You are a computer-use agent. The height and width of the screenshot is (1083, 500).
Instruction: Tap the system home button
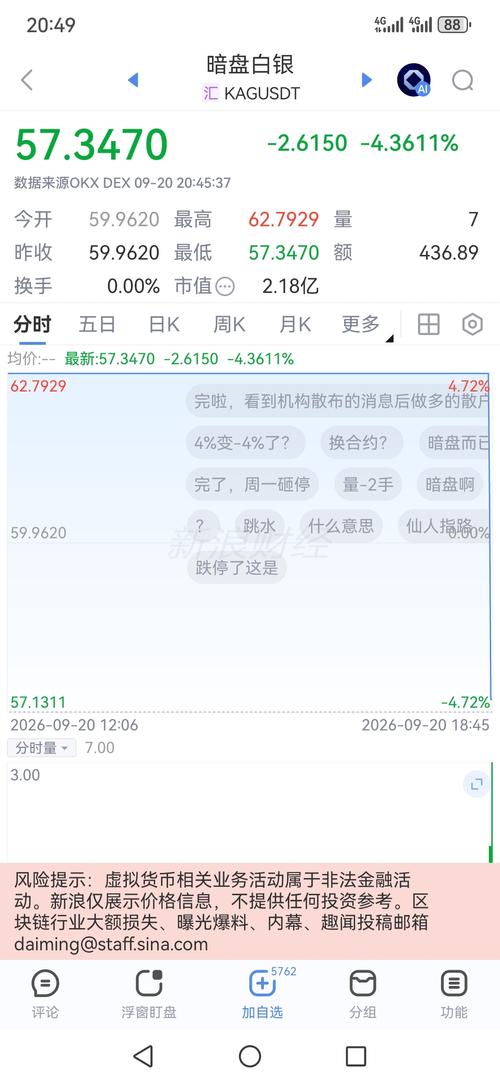[250, 1056]
